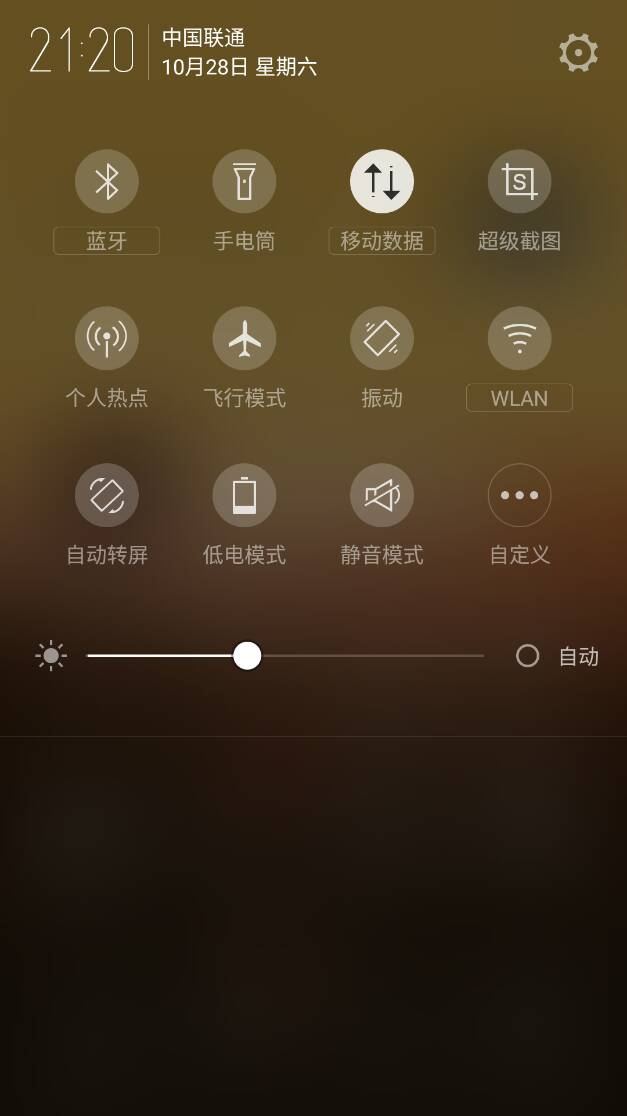Turn on silent mode (静音模式)
This screenshot has width=627, height=1116.
pos(381,495)
